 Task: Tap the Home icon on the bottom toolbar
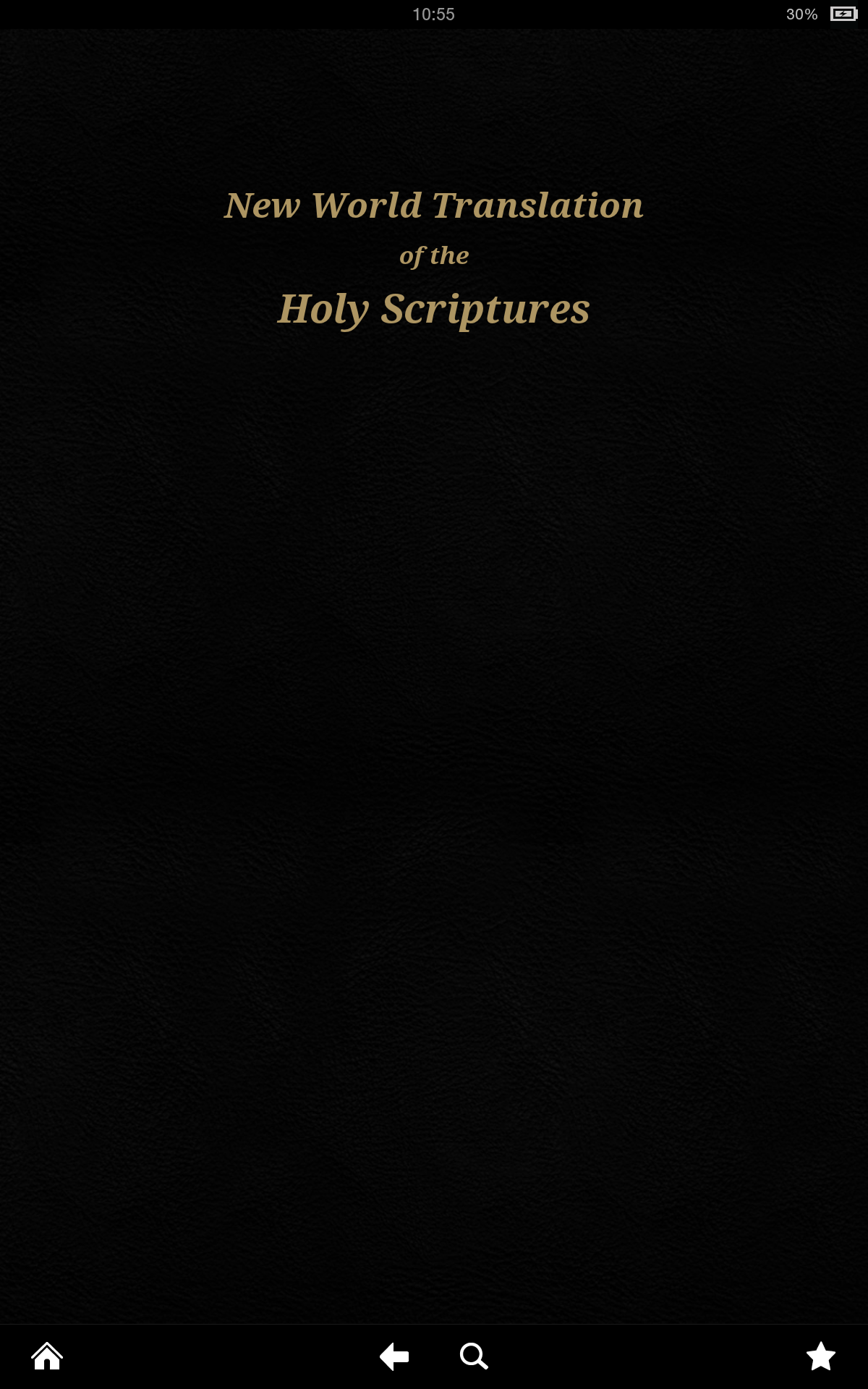click(46, 1356)
